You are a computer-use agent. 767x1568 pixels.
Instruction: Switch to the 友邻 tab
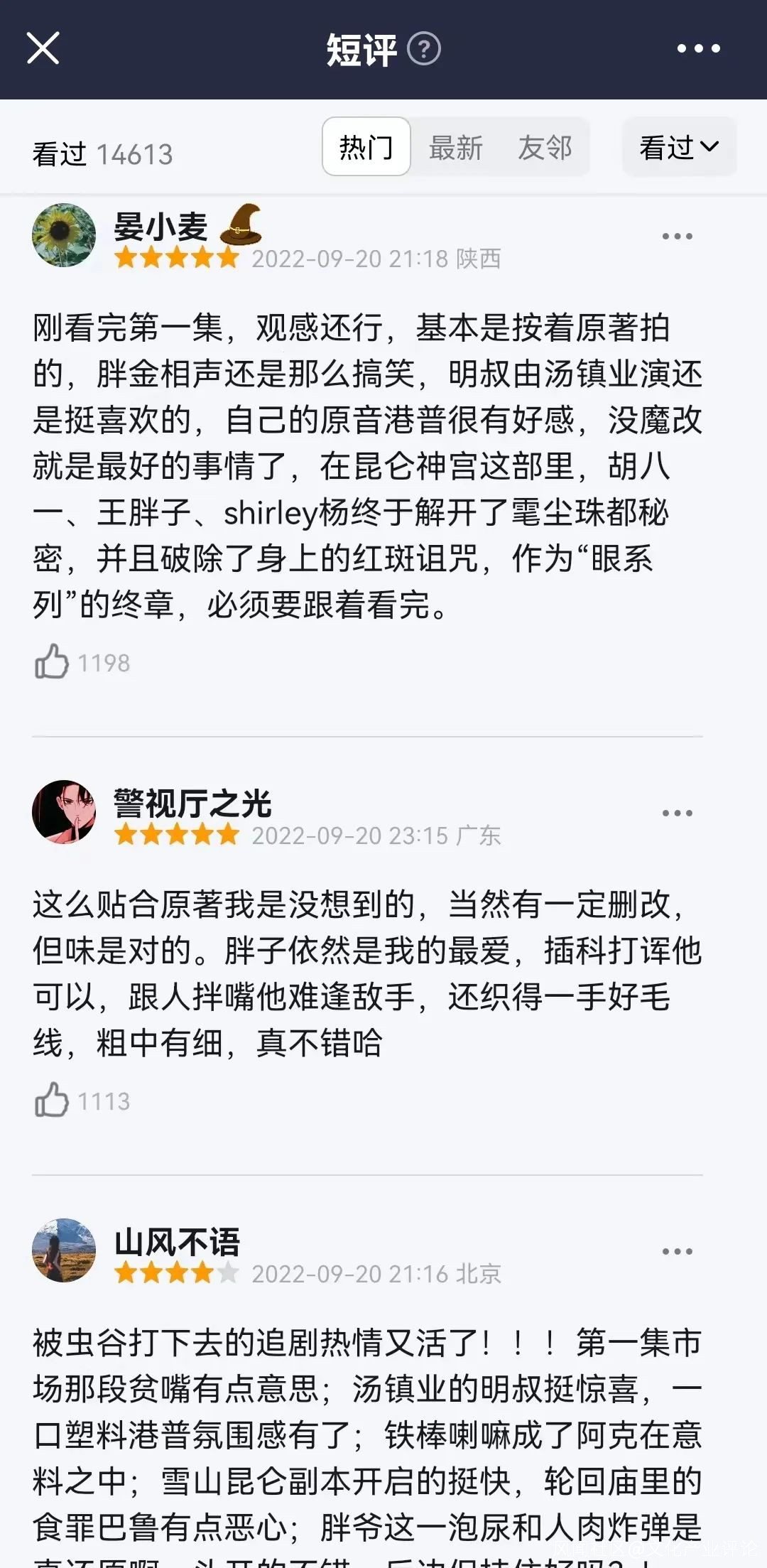point(545,148)
